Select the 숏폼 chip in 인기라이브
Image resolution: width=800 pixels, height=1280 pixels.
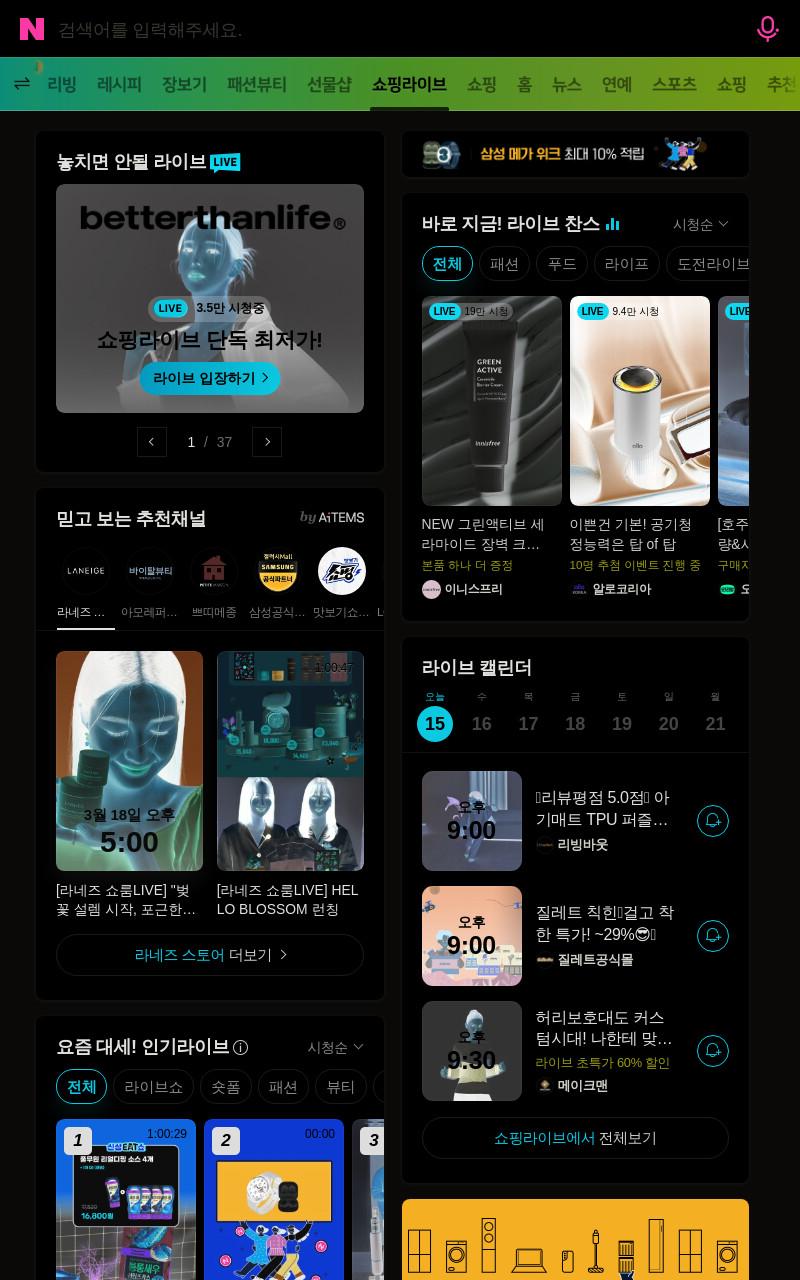226,1087
